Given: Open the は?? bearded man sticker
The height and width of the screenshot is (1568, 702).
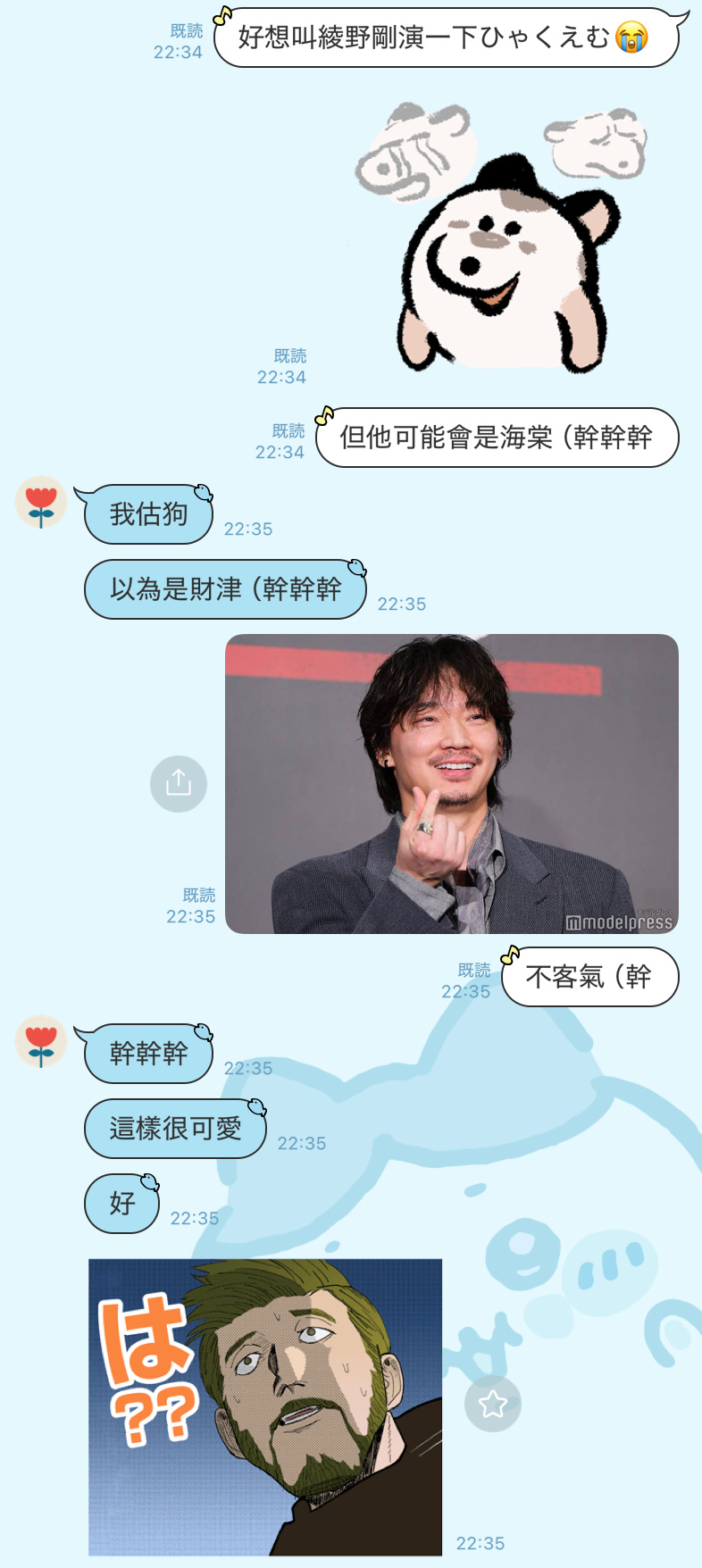Looking at the screenshot, I should tap(265, 1407).
